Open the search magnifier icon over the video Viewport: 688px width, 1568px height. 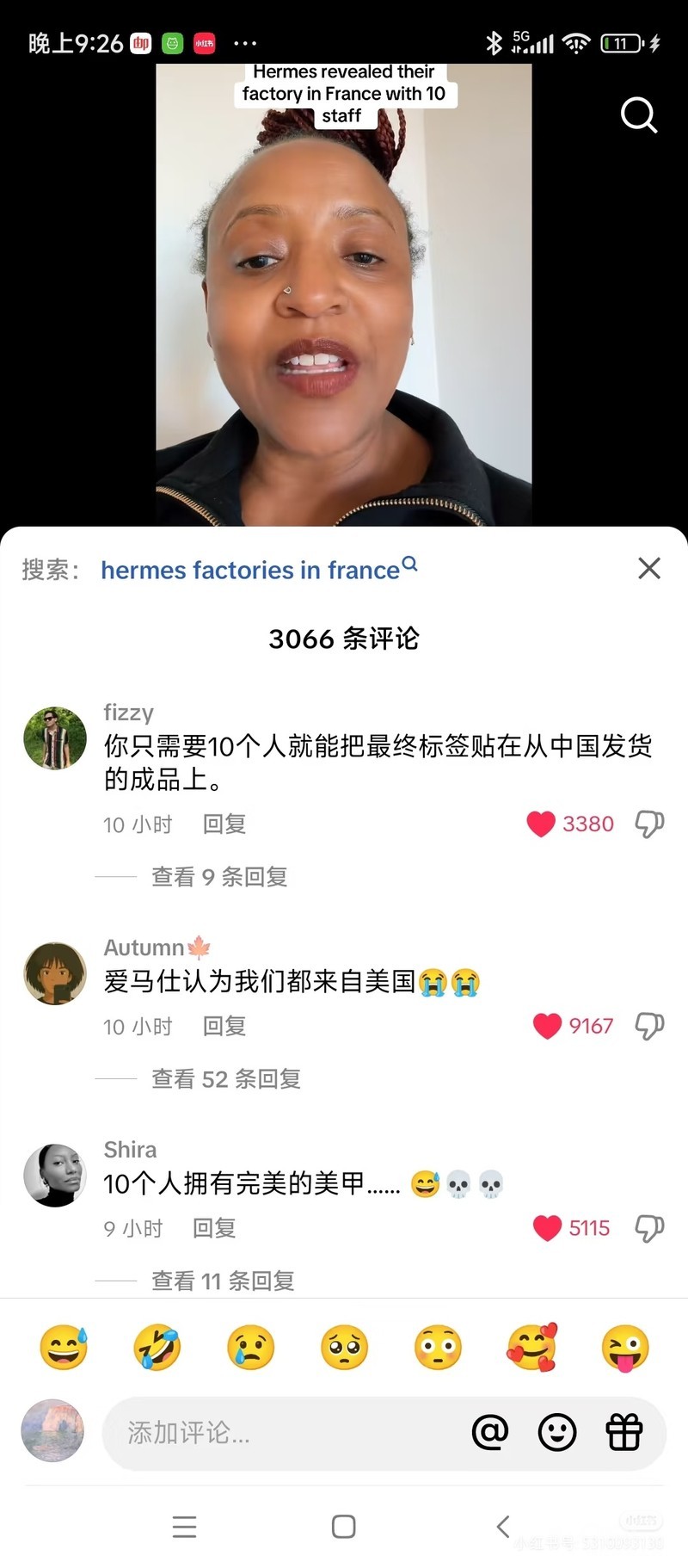pos(638,114)
